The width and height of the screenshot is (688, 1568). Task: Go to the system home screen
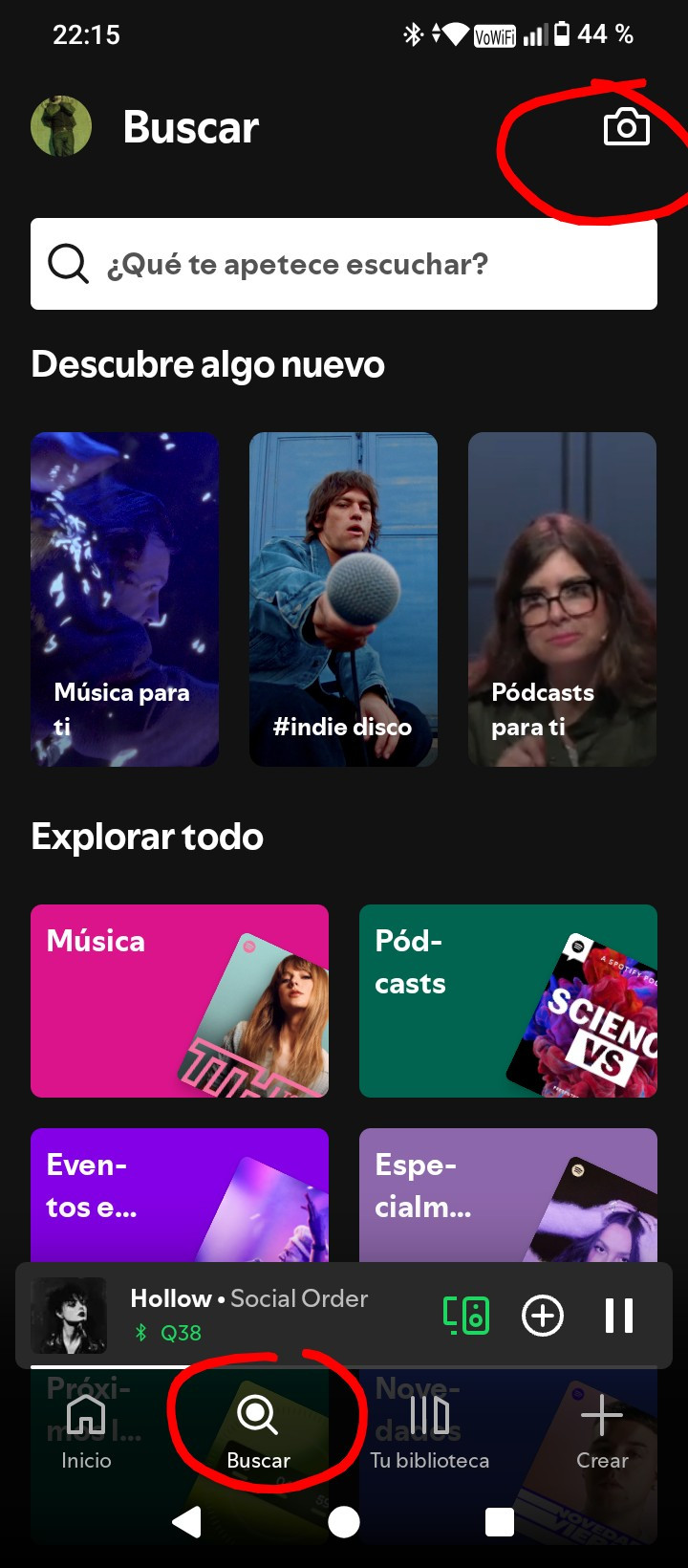click(x=344, y=1521)
